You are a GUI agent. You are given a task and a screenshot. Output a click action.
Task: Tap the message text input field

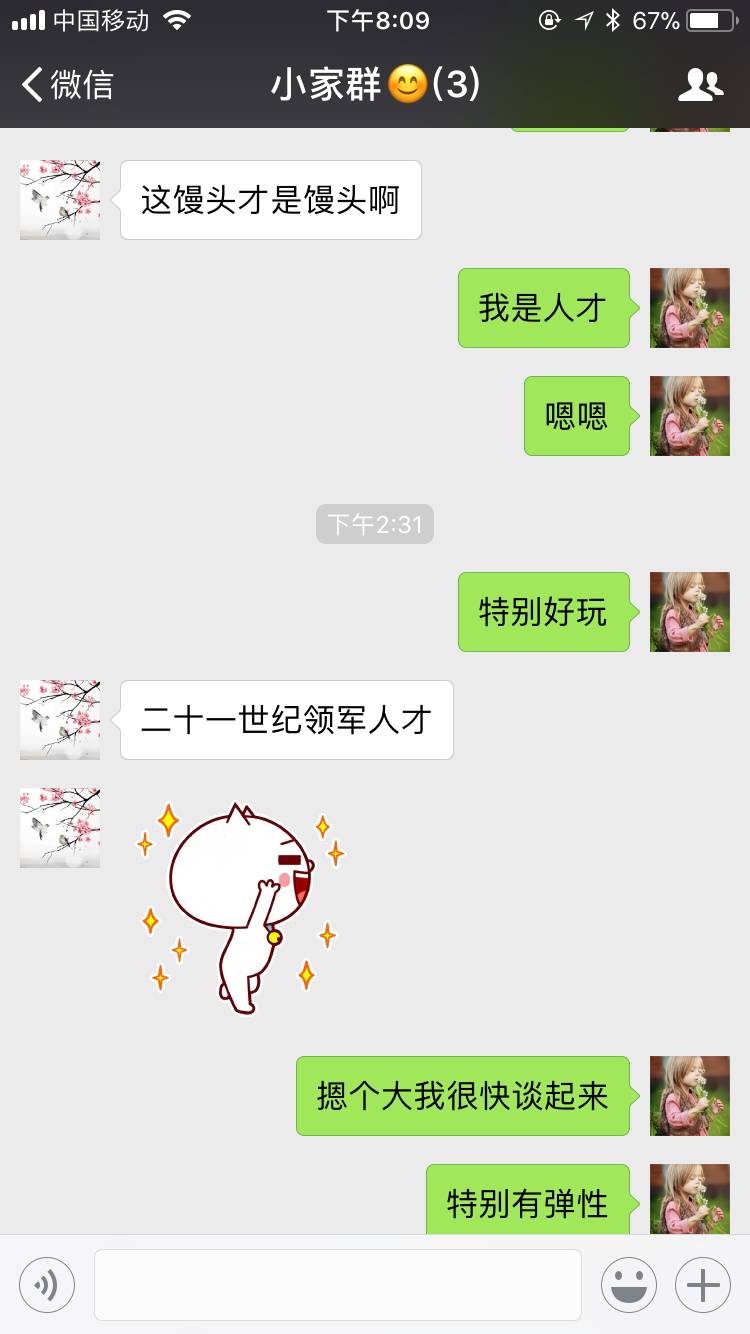click(338, 1284)
